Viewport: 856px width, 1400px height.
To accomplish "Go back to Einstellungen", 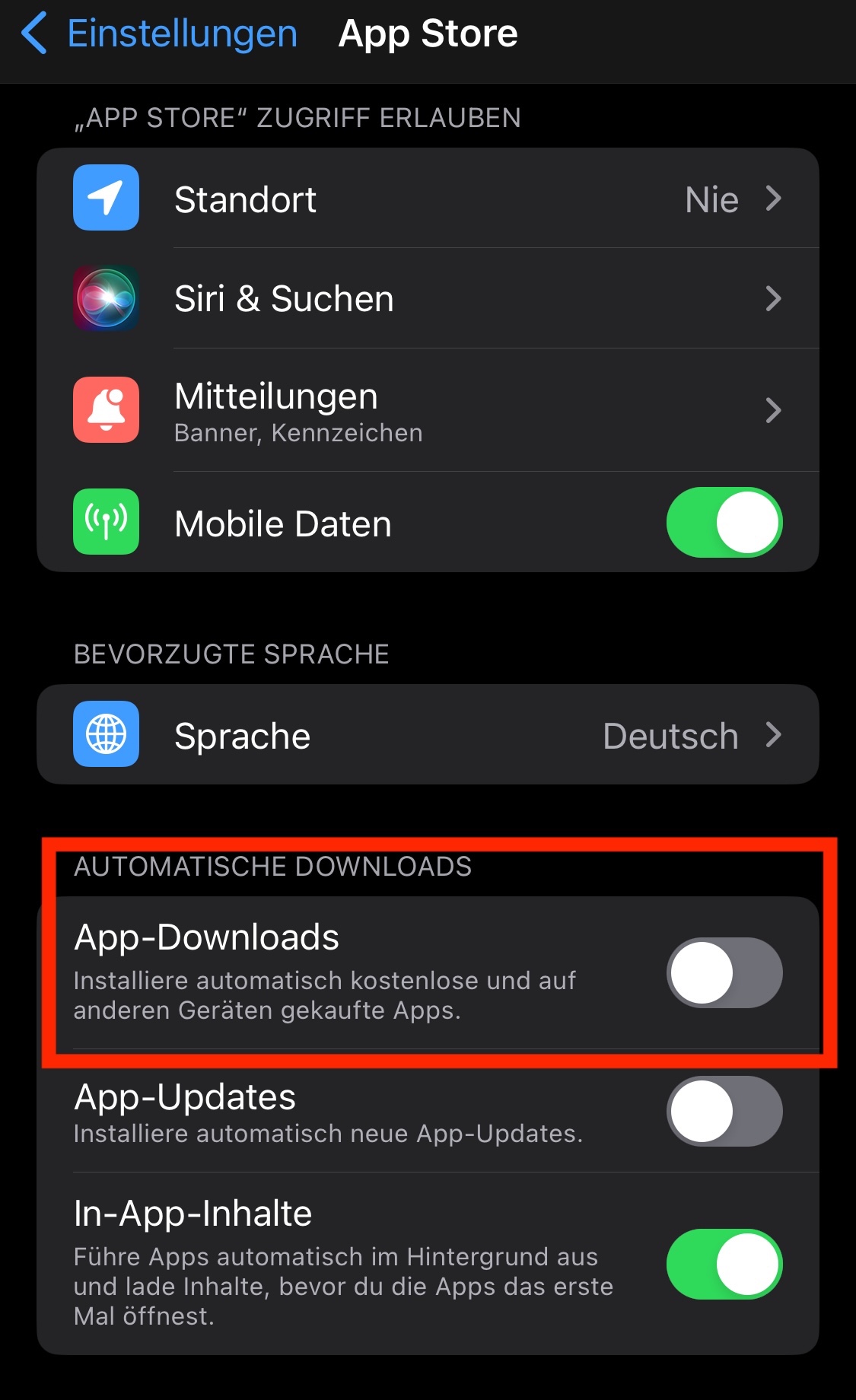I will (159, 33).
